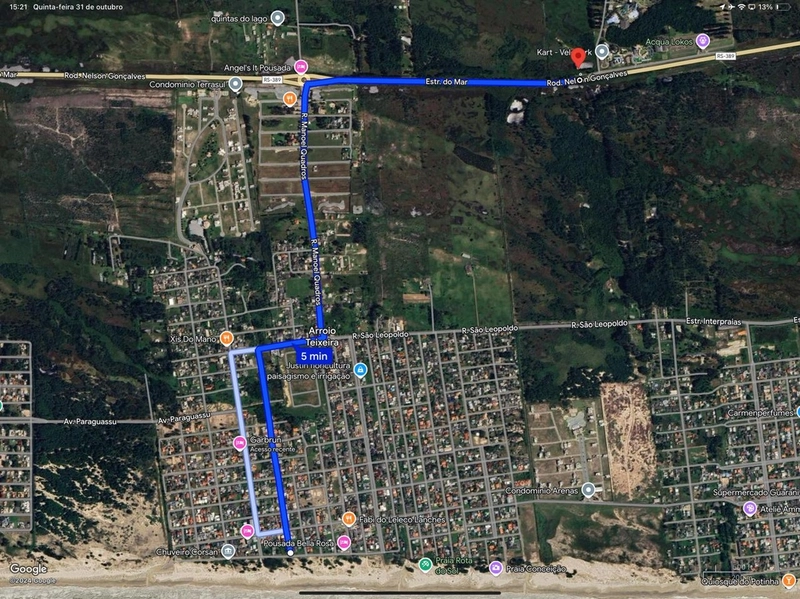Select Fabi do Leleco Lanches marker
This screenshot has height=599, width=800.
[x=348, y=518]
